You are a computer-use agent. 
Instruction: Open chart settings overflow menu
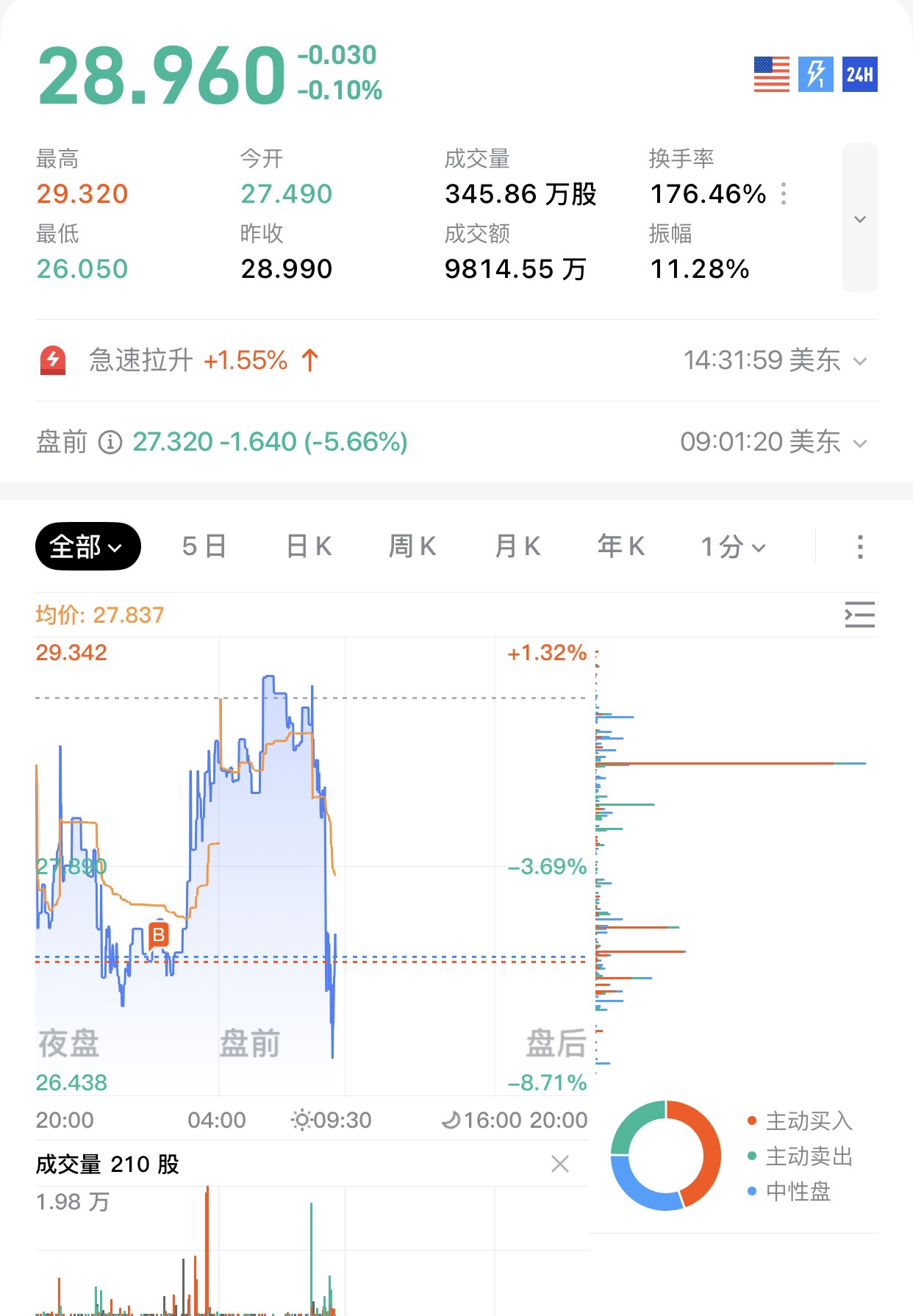[x=859, y=546]
